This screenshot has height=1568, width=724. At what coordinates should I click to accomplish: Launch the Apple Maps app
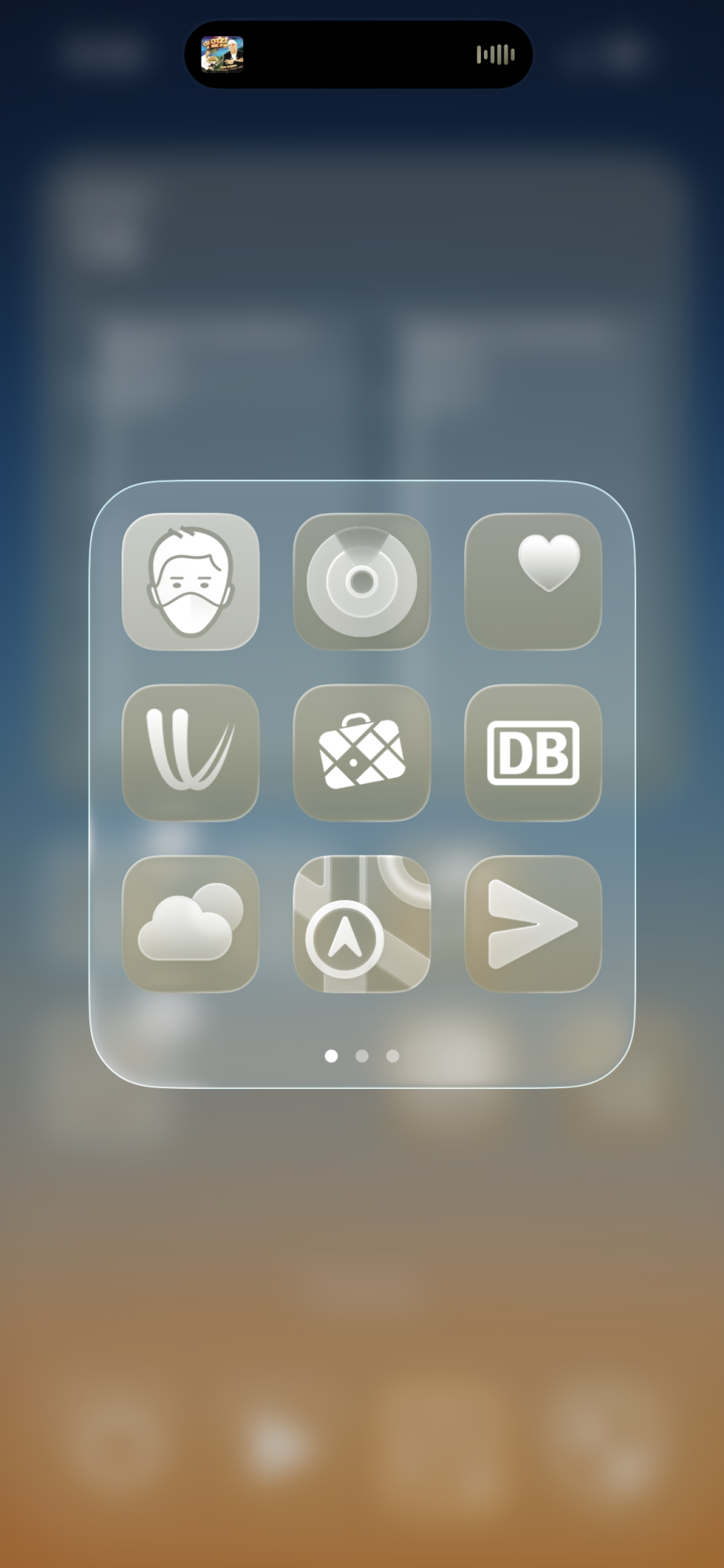coord(362,923)
